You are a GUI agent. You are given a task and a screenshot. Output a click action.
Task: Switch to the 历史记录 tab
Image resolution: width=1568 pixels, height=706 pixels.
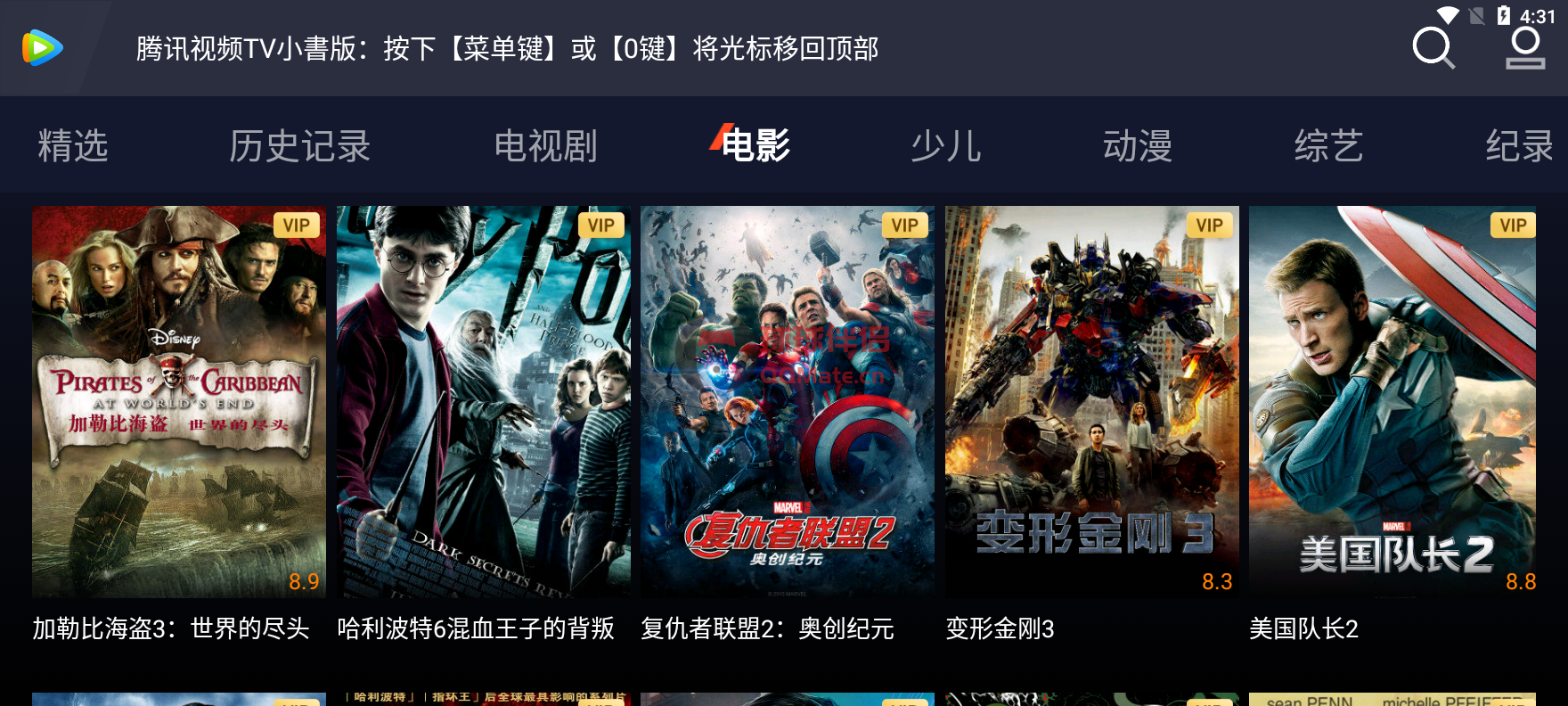299,146
